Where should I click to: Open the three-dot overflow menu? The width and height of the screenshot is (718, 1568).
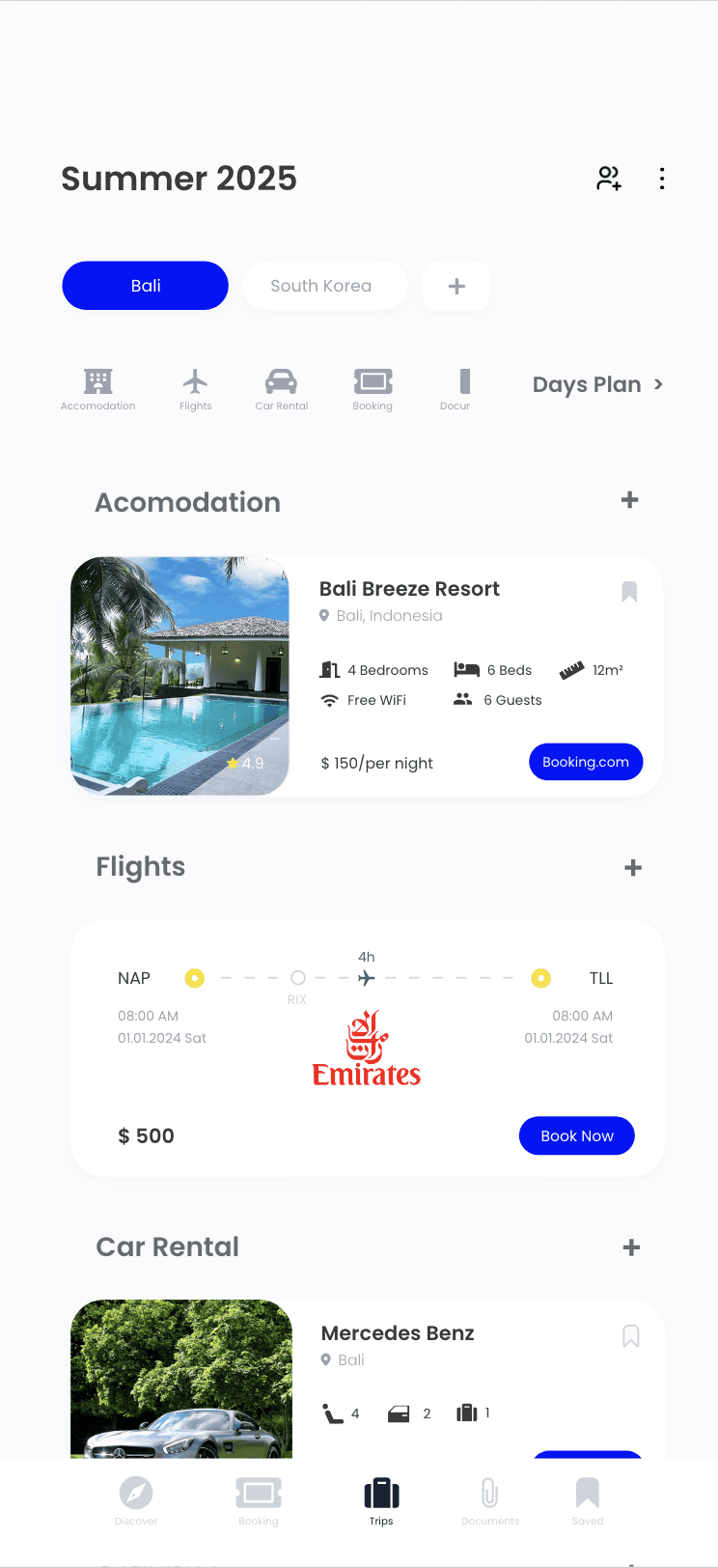coord(662,178)
